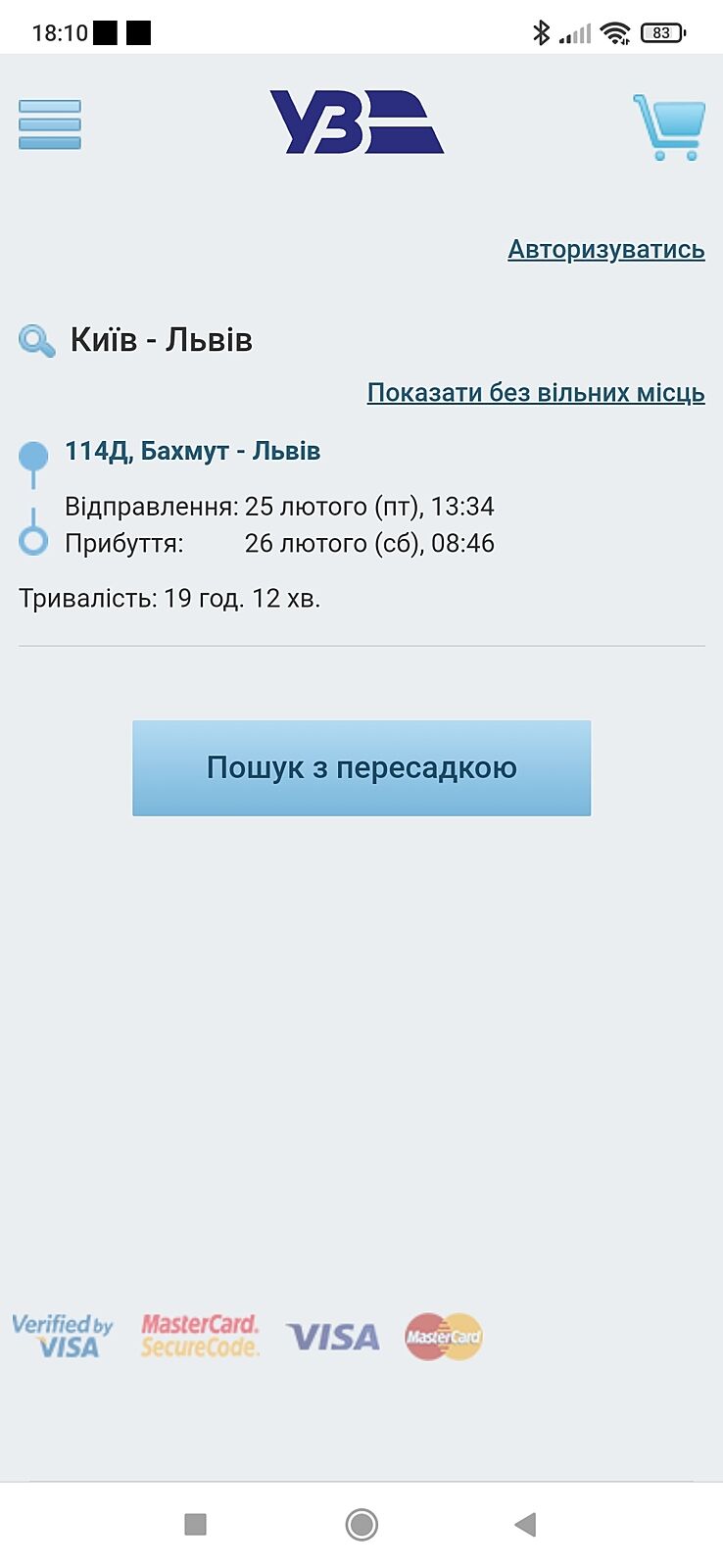Open the shopping cart

click(670, 126)
